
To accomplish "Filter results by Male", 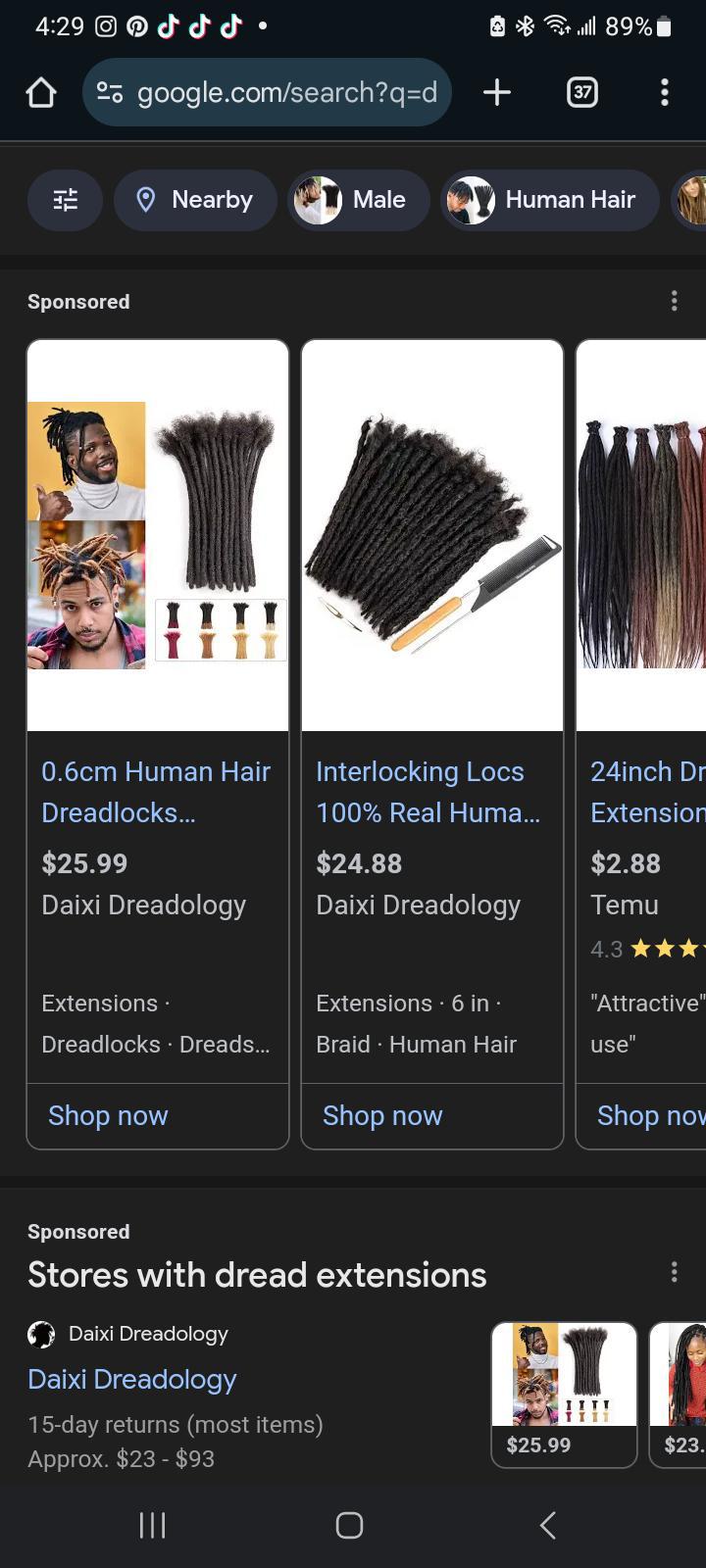I will tap(359, 200).
